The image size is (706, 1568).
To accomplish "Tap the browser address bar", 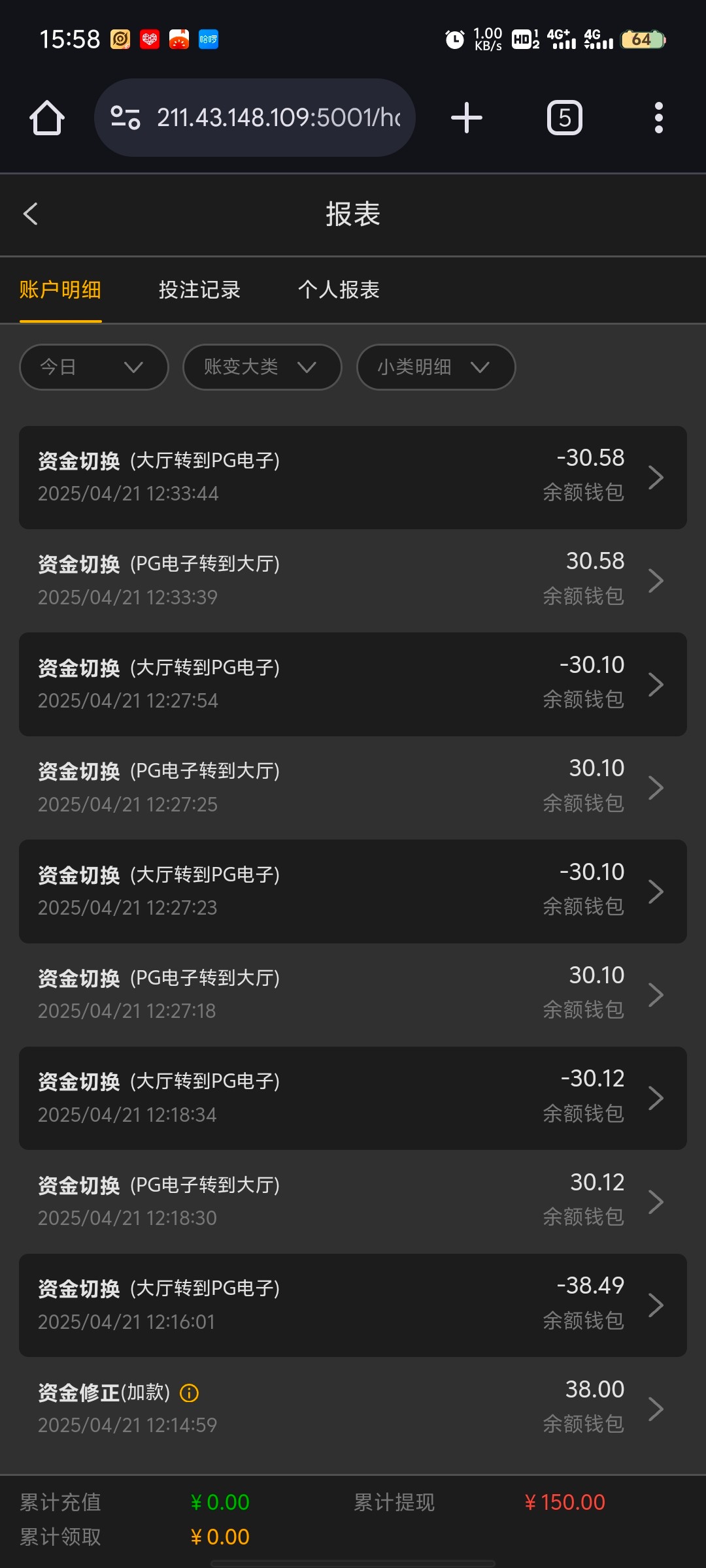I will (255, 118).
